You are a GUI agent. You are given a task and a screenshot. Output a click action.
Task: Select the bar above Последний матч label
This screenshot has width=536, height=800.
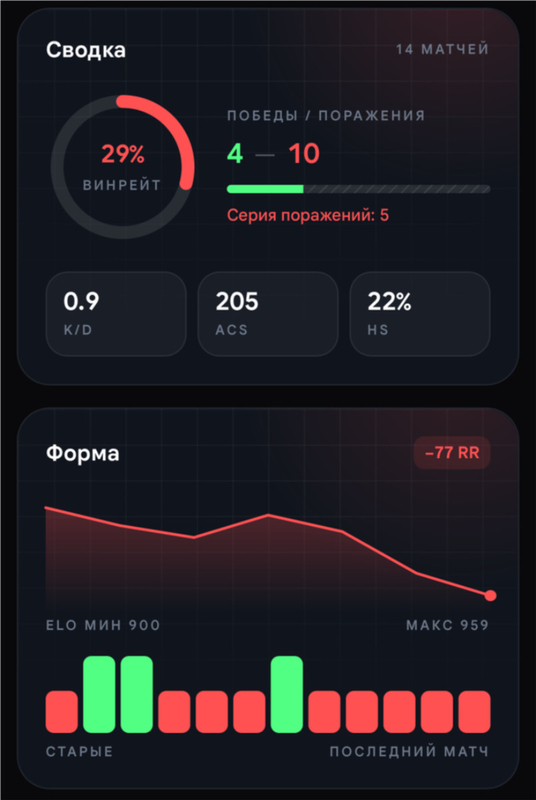click(474, 712)
